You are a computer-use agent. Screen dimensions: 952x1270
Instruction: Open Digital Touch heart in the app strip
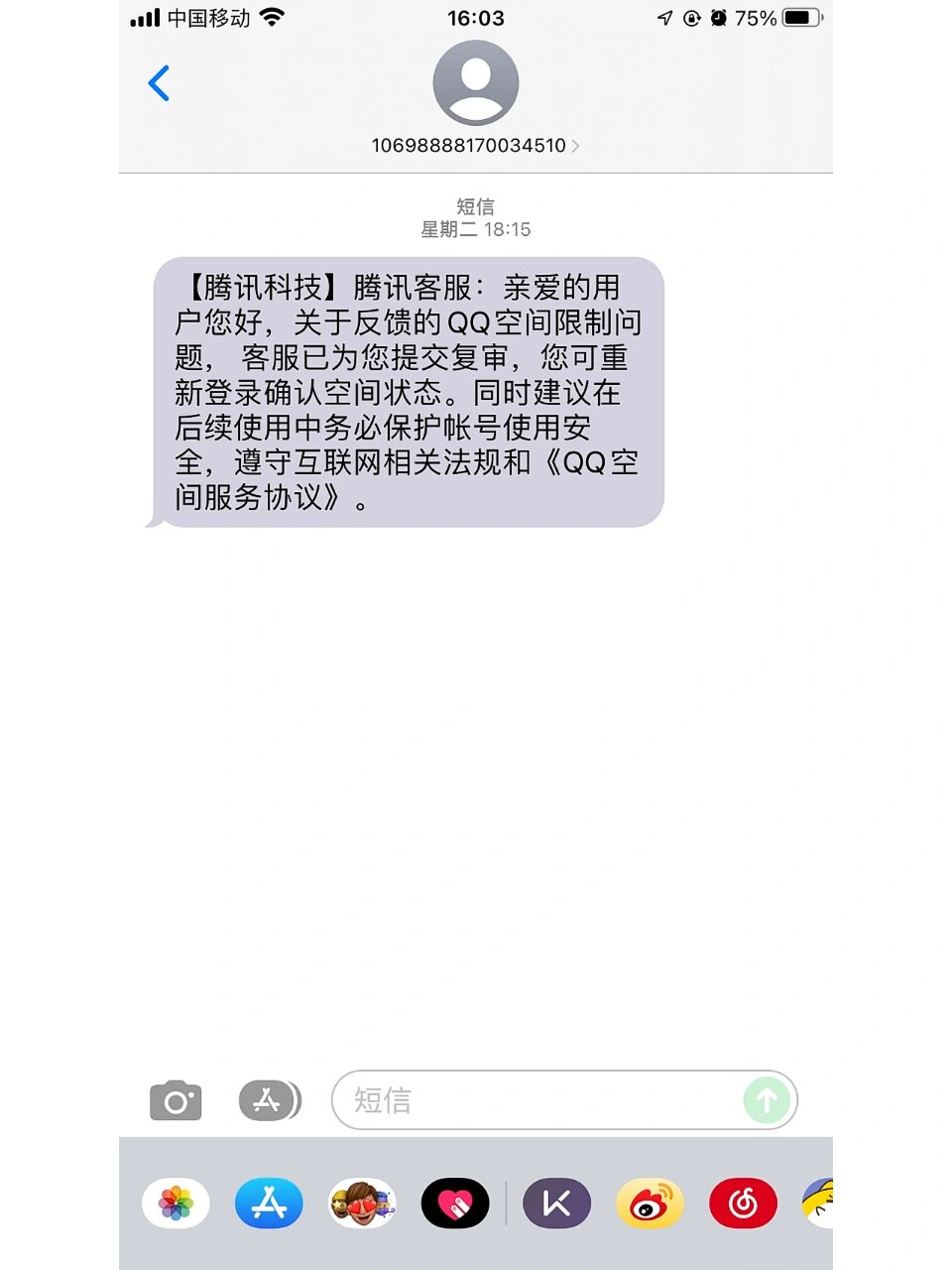[455, 1204]
